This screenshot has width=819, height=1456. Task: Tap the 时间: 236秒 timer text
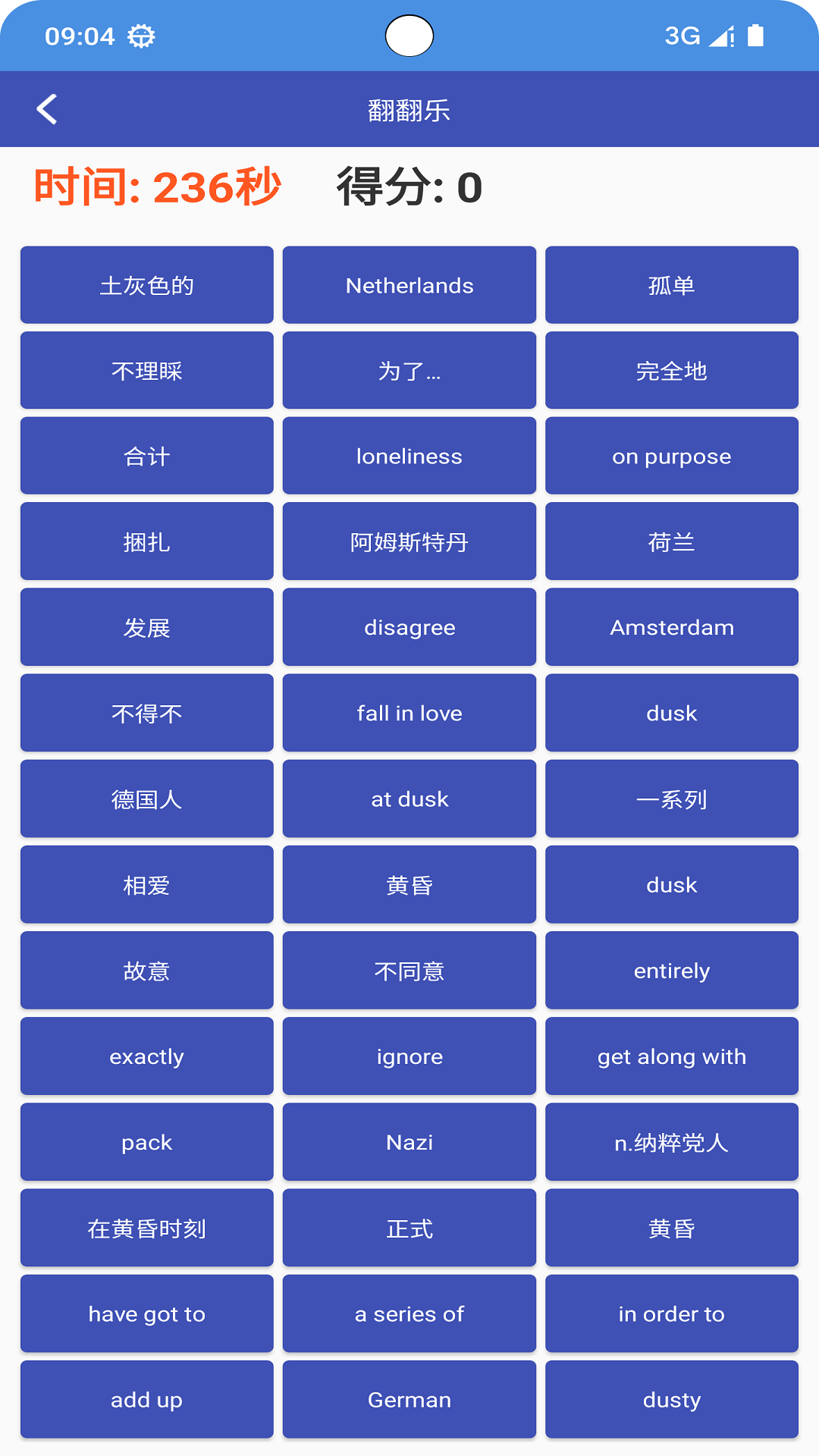[157, 187]
